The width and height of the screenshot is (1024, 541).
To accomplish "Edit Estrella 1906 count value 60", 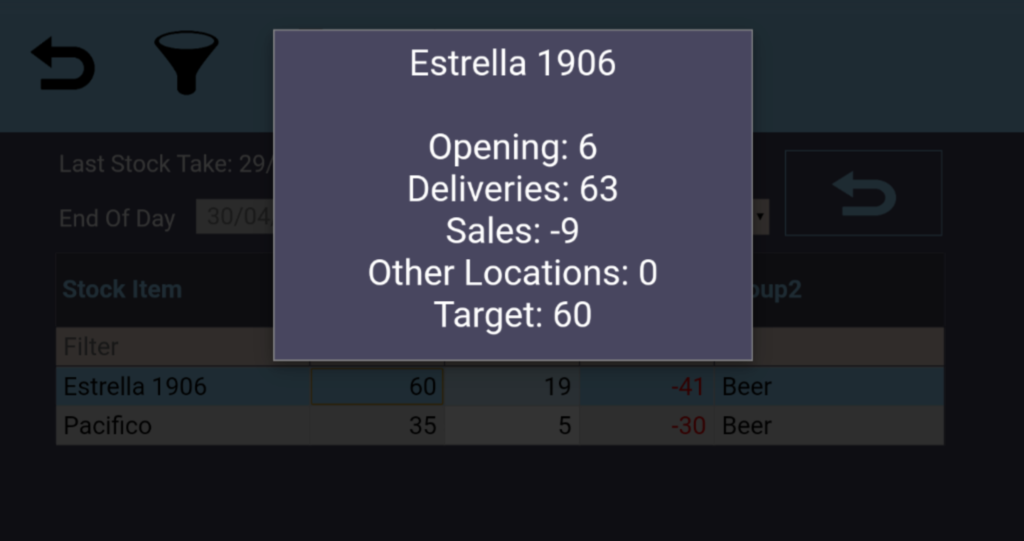I will [x=377, y=386].
